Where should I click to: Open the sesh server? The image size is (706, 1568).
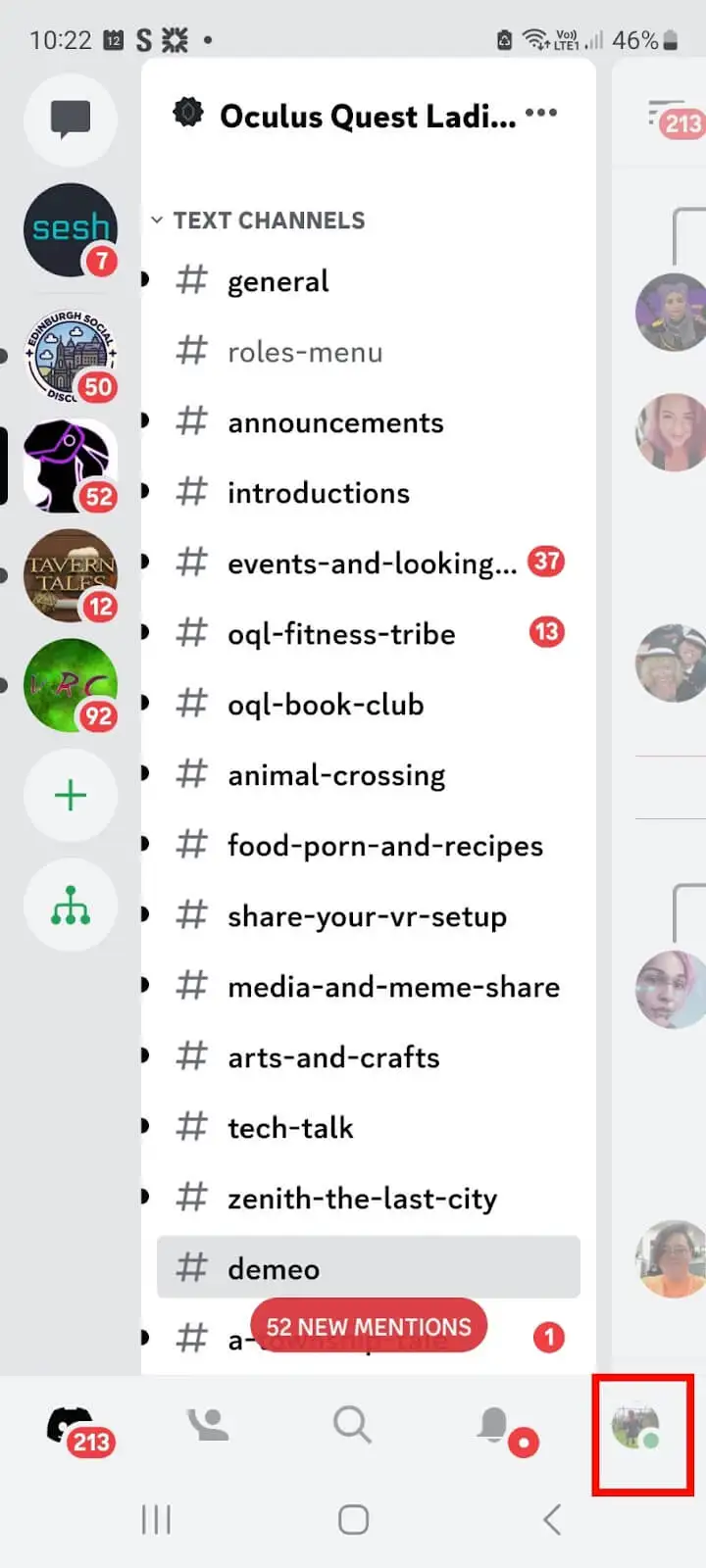click(71, 230)
